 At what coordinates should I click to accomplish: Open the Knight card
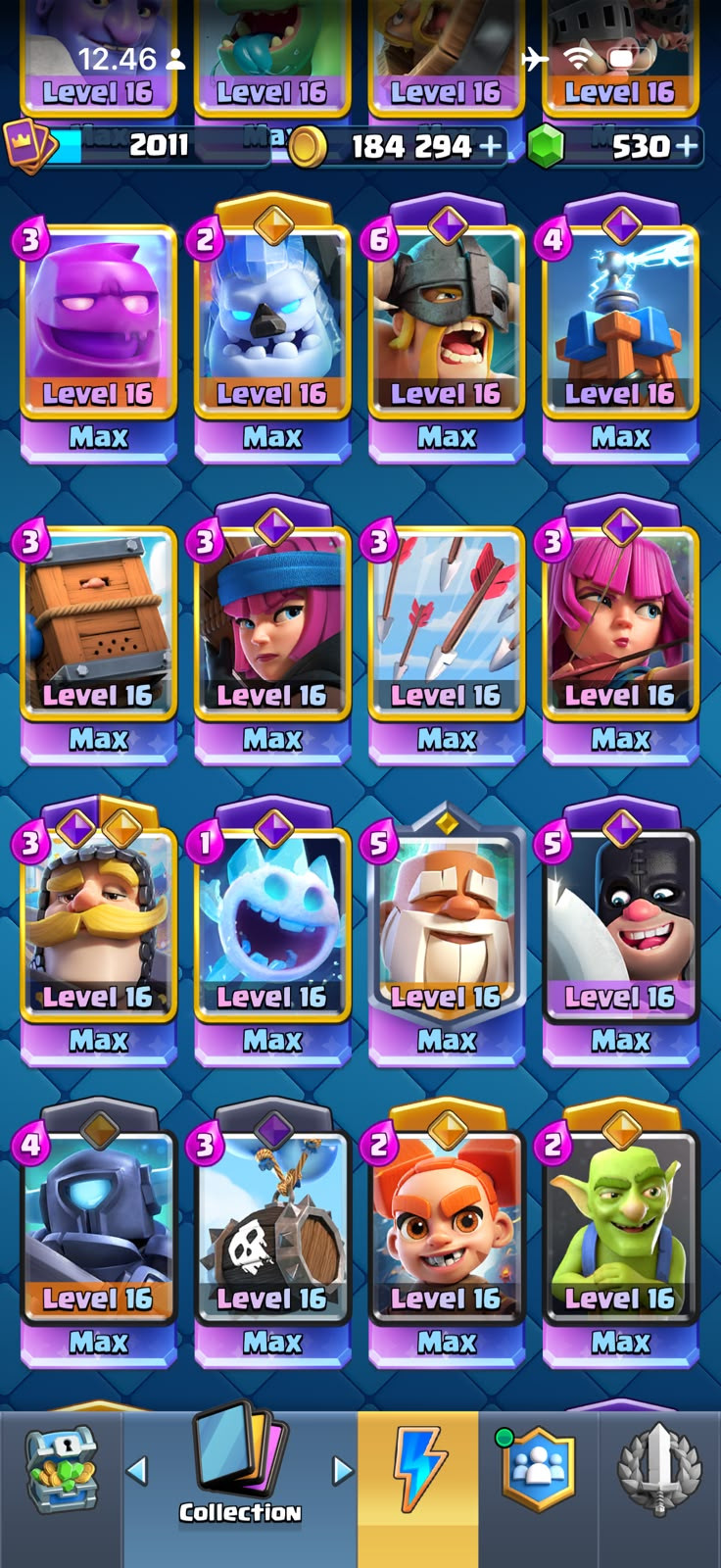pyautogui.click(x=98, y=931)
